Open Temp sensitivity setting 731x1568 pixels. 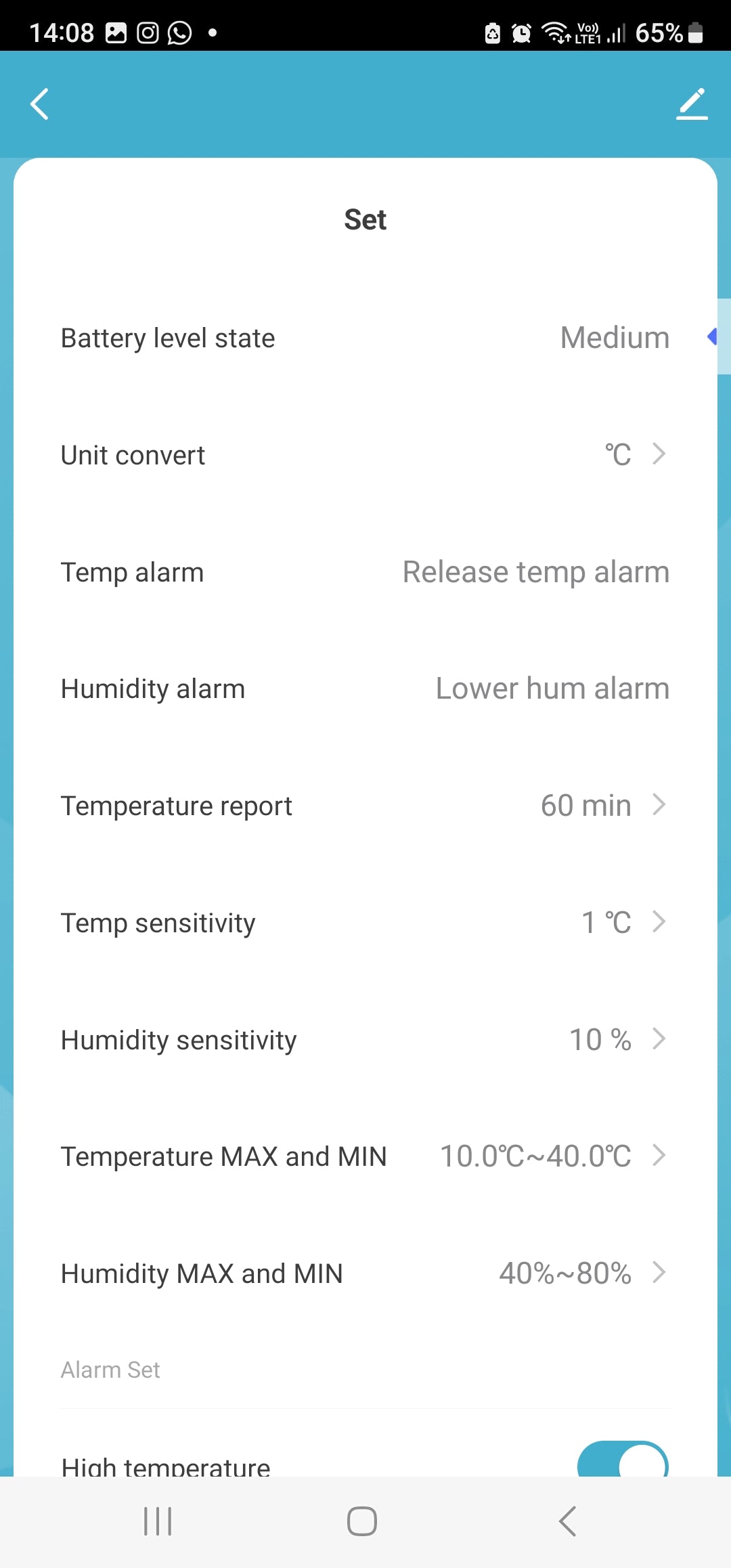365,923
